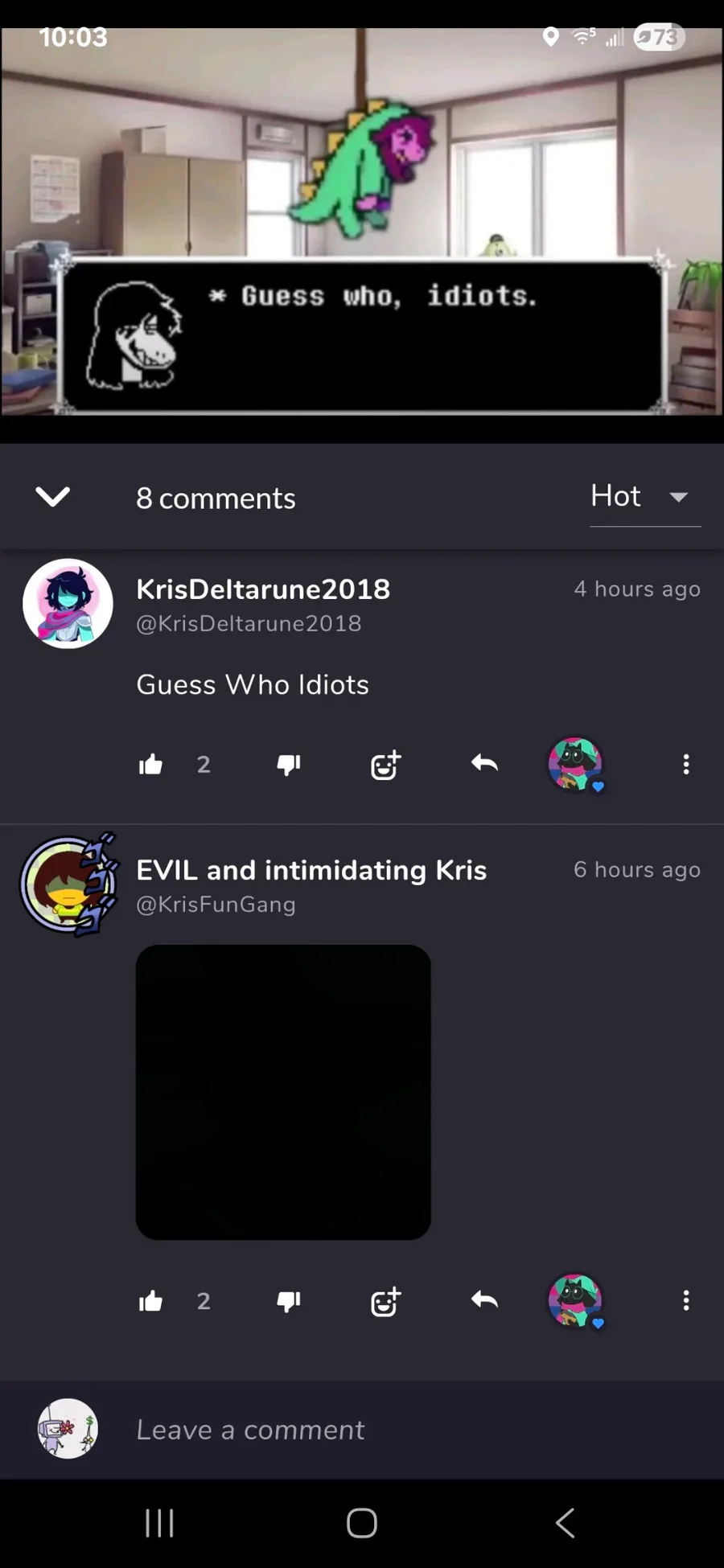This screenshot has height=1568, width=724.
Task: Open the EVIL and intimidating Kris profile avatar
Action: [69, 885]
